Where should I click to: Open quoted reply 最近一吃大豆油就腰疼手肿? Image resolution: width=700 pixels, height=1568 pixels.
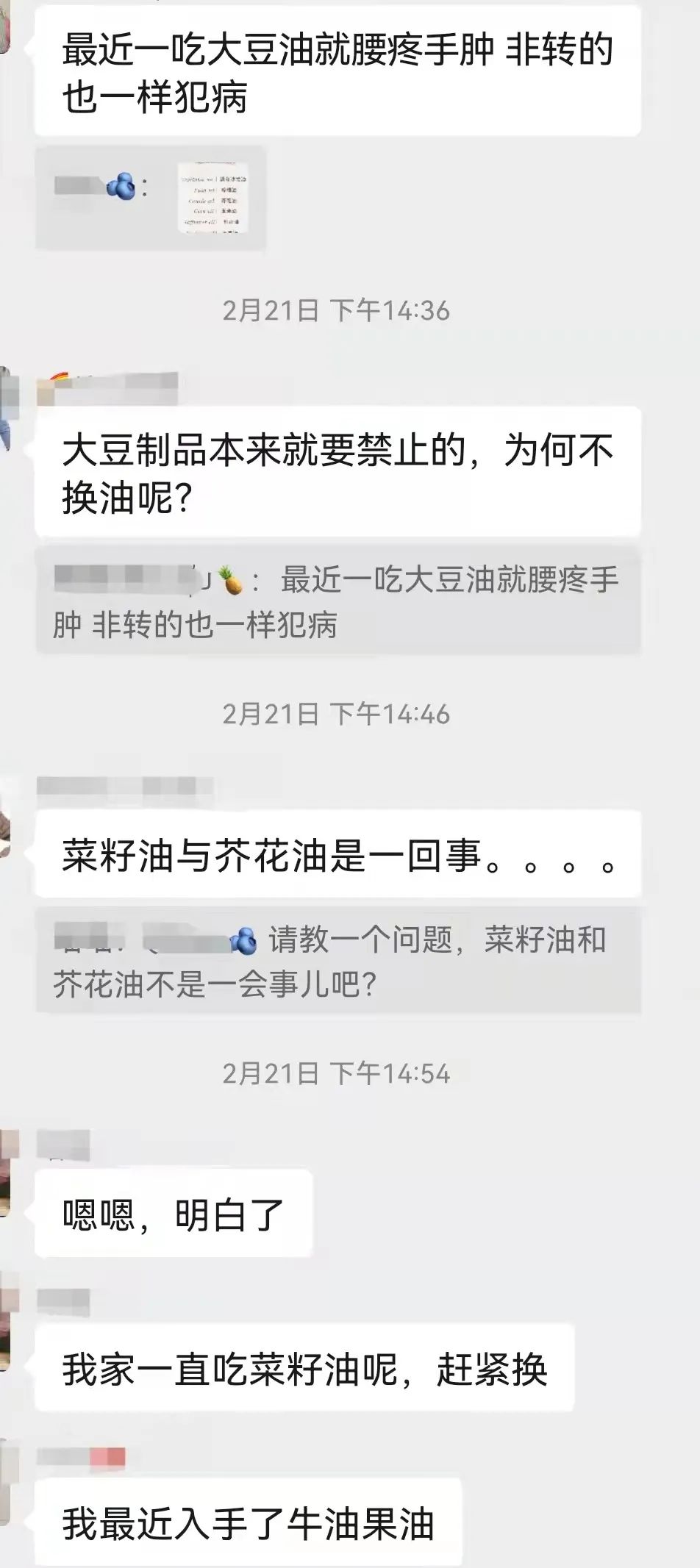[338, 602]
